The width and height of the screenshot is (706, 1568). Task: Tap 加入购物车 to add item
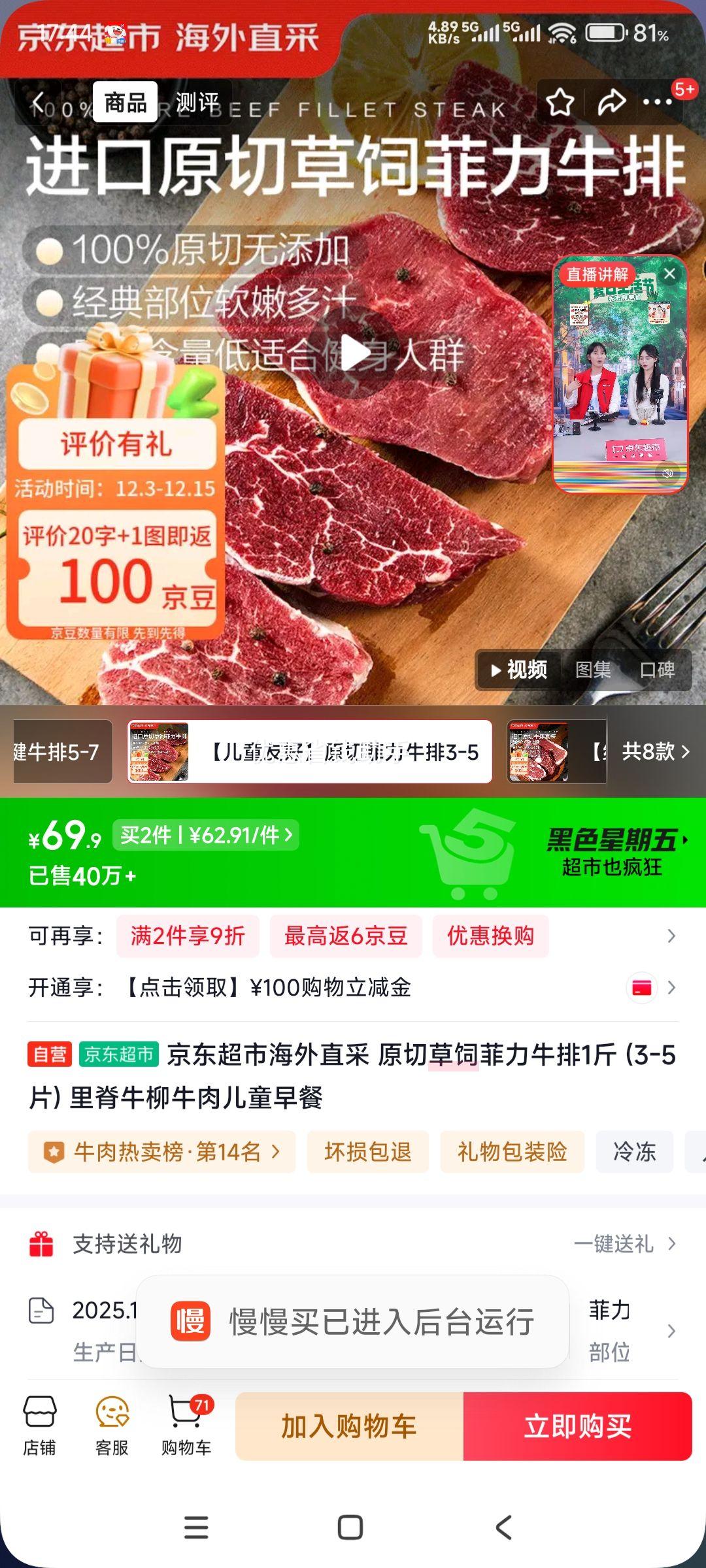pyautogui.click(x=349, y=1426)
